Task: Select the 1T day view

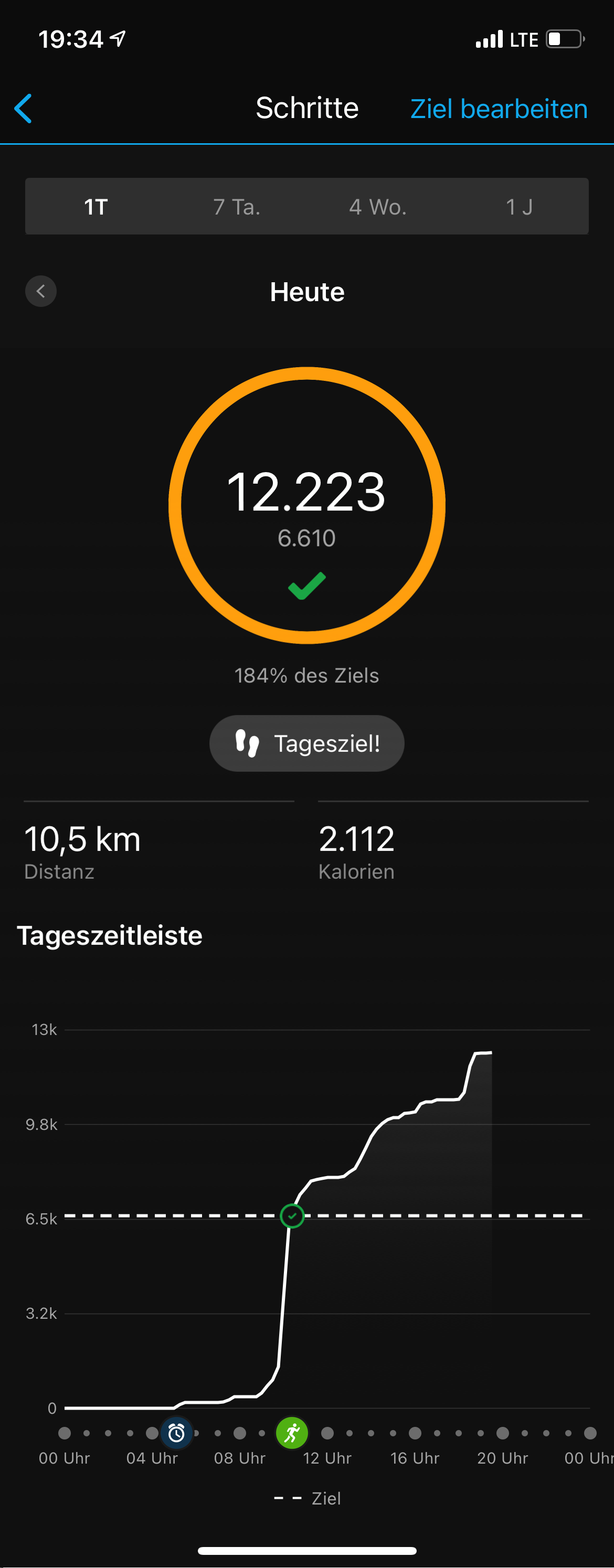Action: click(x=96, y=207)
